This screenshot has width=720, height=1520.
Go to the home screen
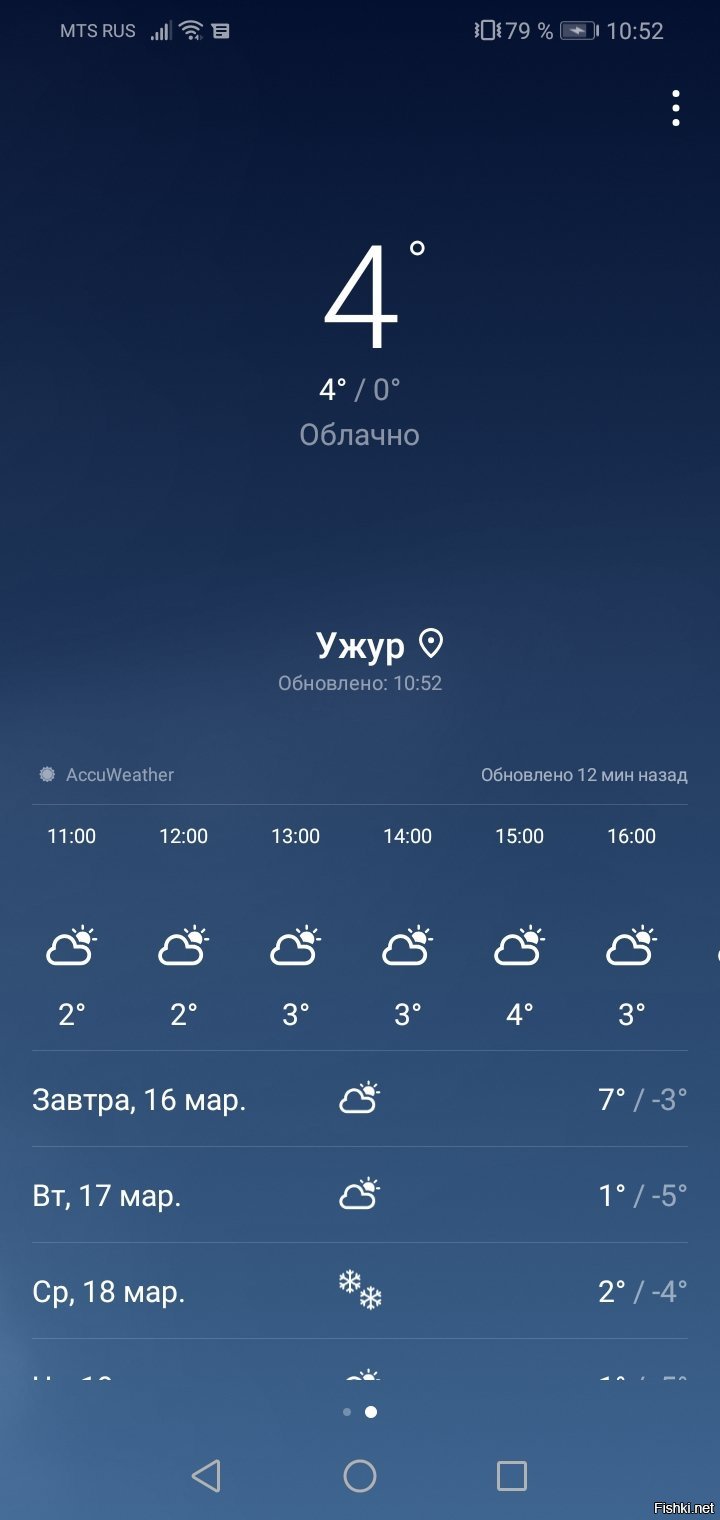[360, 1476]
